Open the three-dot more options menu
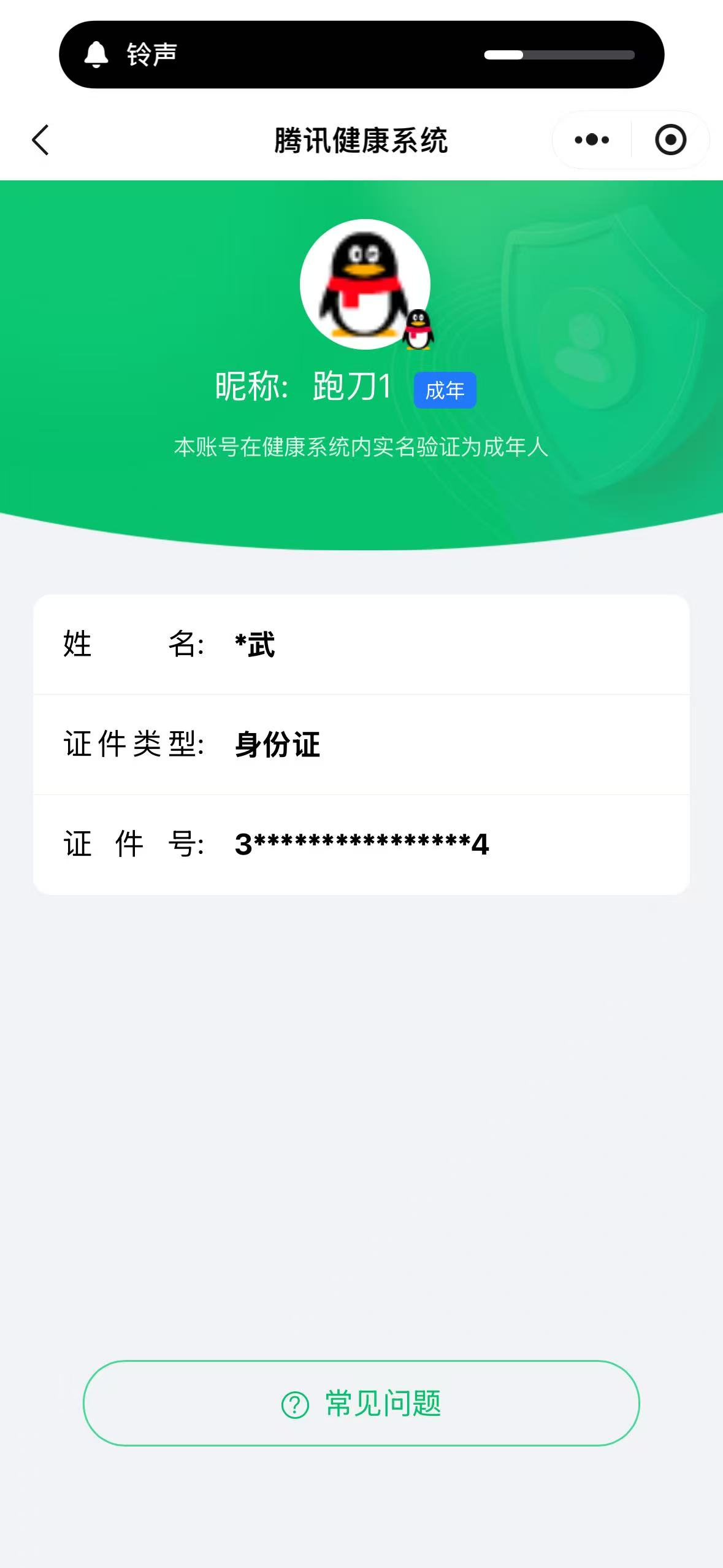 click(591, 140)
